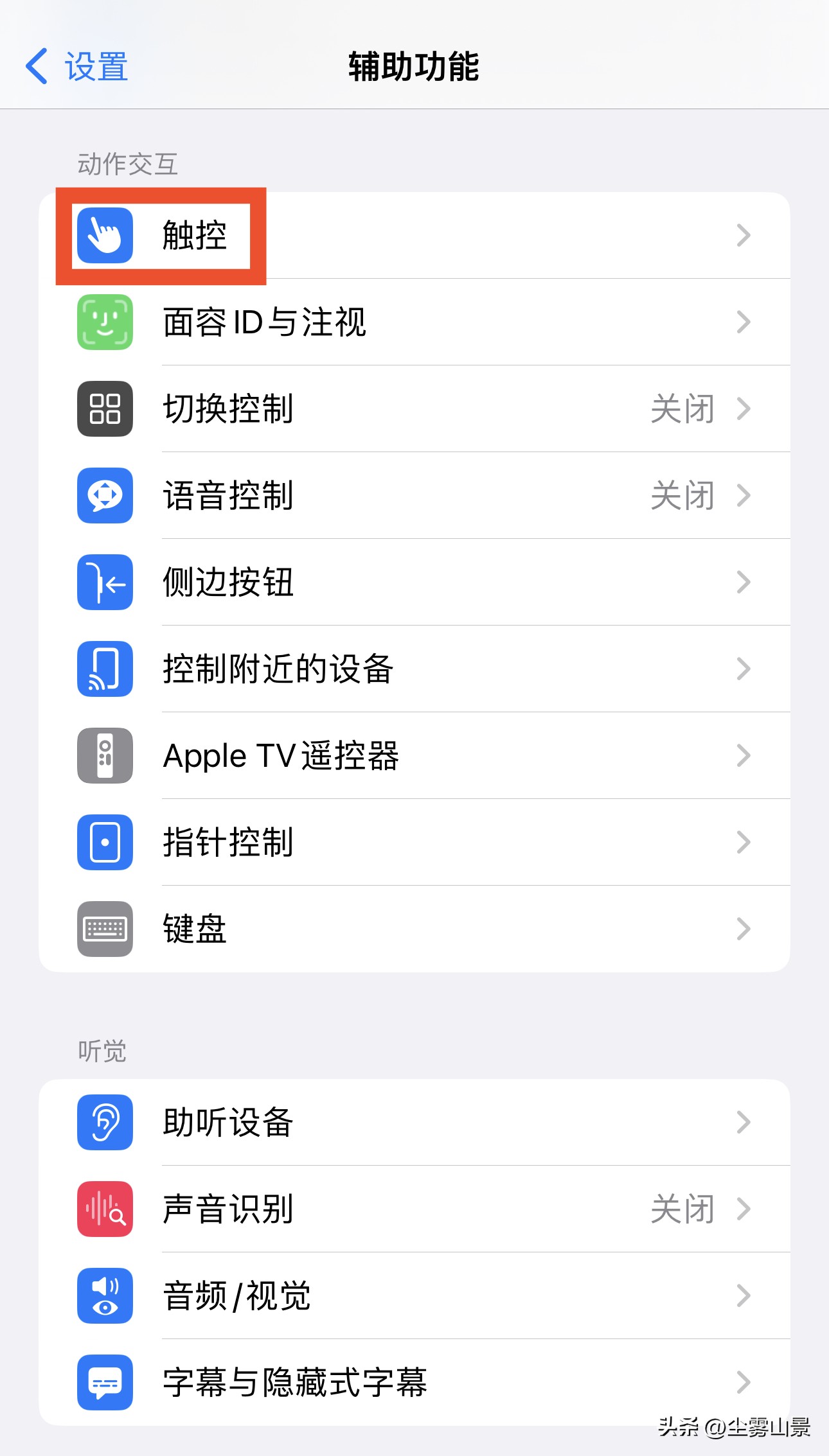
Task: Expand the Keyboard row chevron
Action: [x=744, y=930]
